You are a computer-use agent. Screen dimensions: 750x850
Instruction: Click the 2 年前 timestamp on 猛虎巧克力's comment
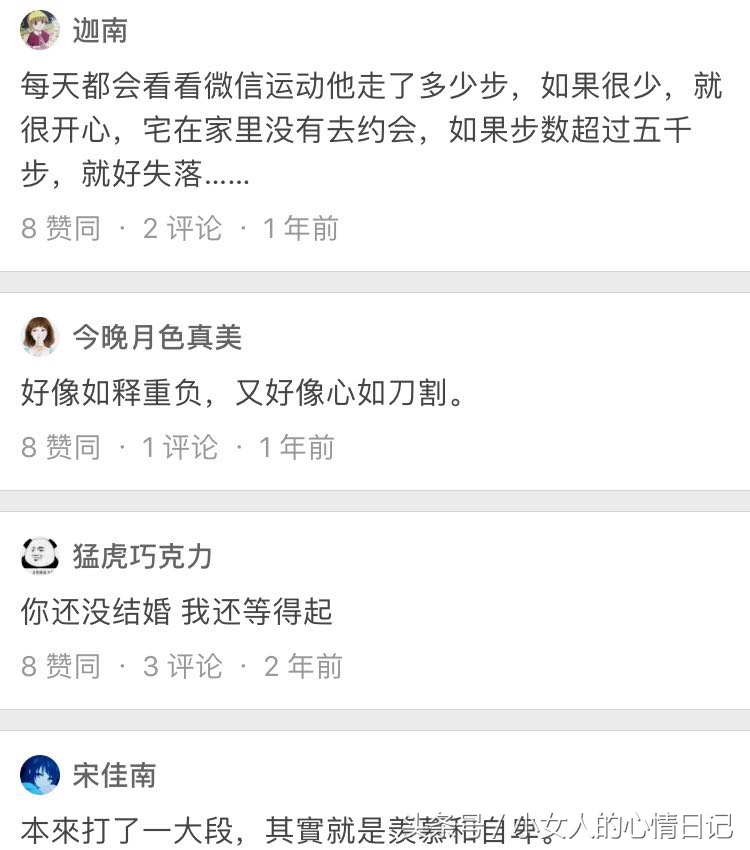point(300,665)
